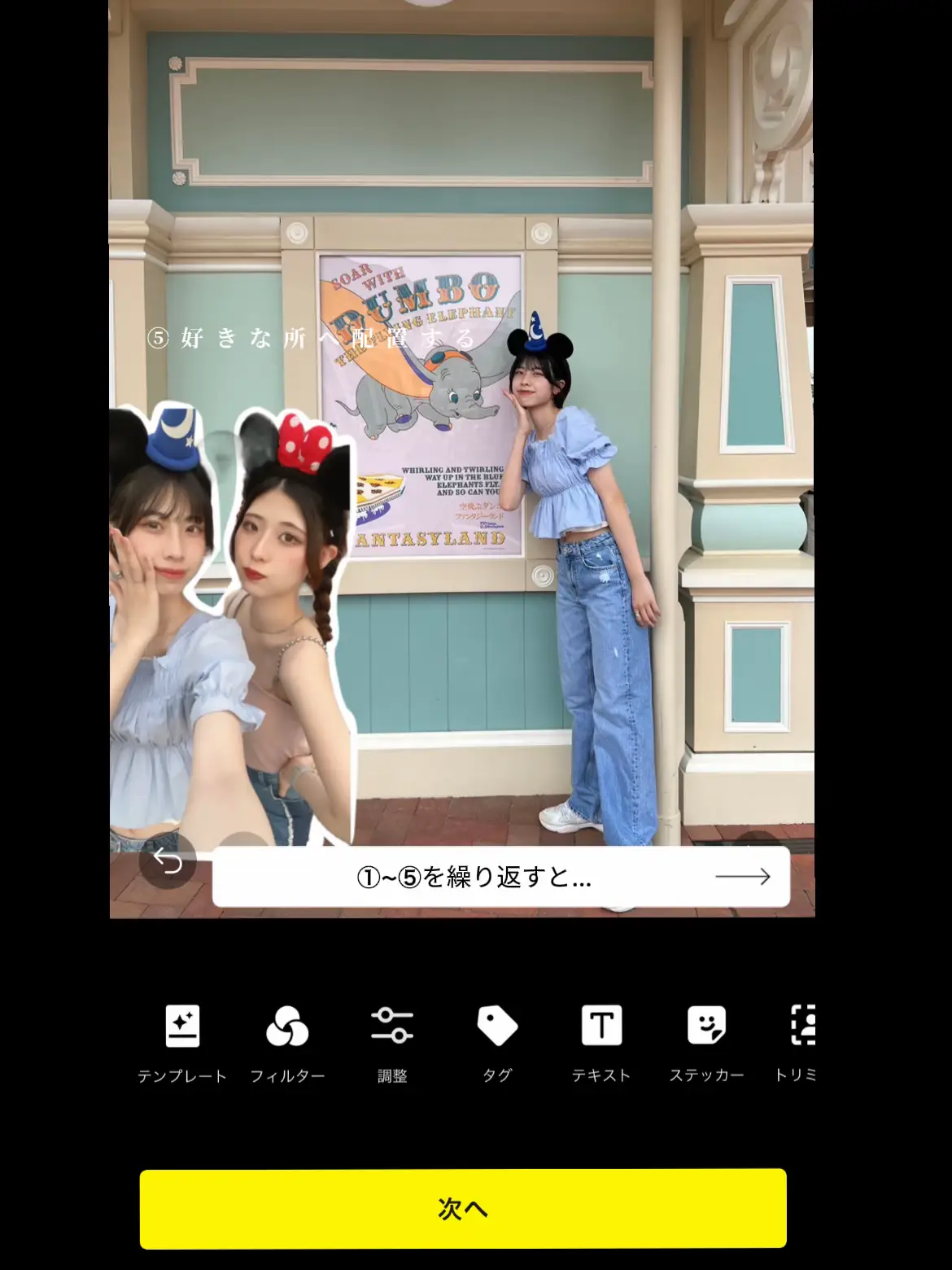Tap the フィルター label text

(288, 1075)
